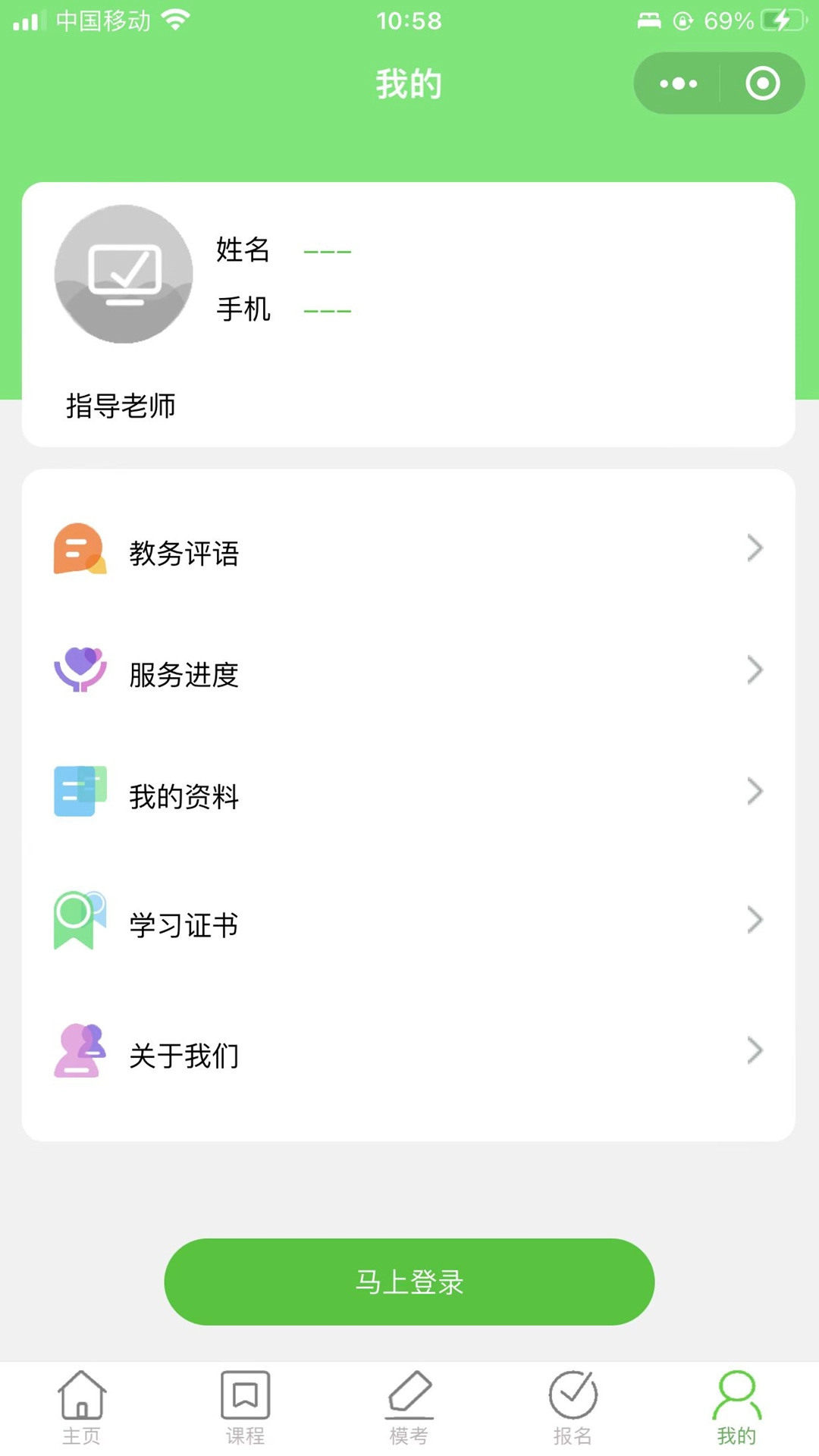The height and width of the screenshot is (1456, 819).
Task: Tap the 马上登录 button
Action: point(409,1282)
